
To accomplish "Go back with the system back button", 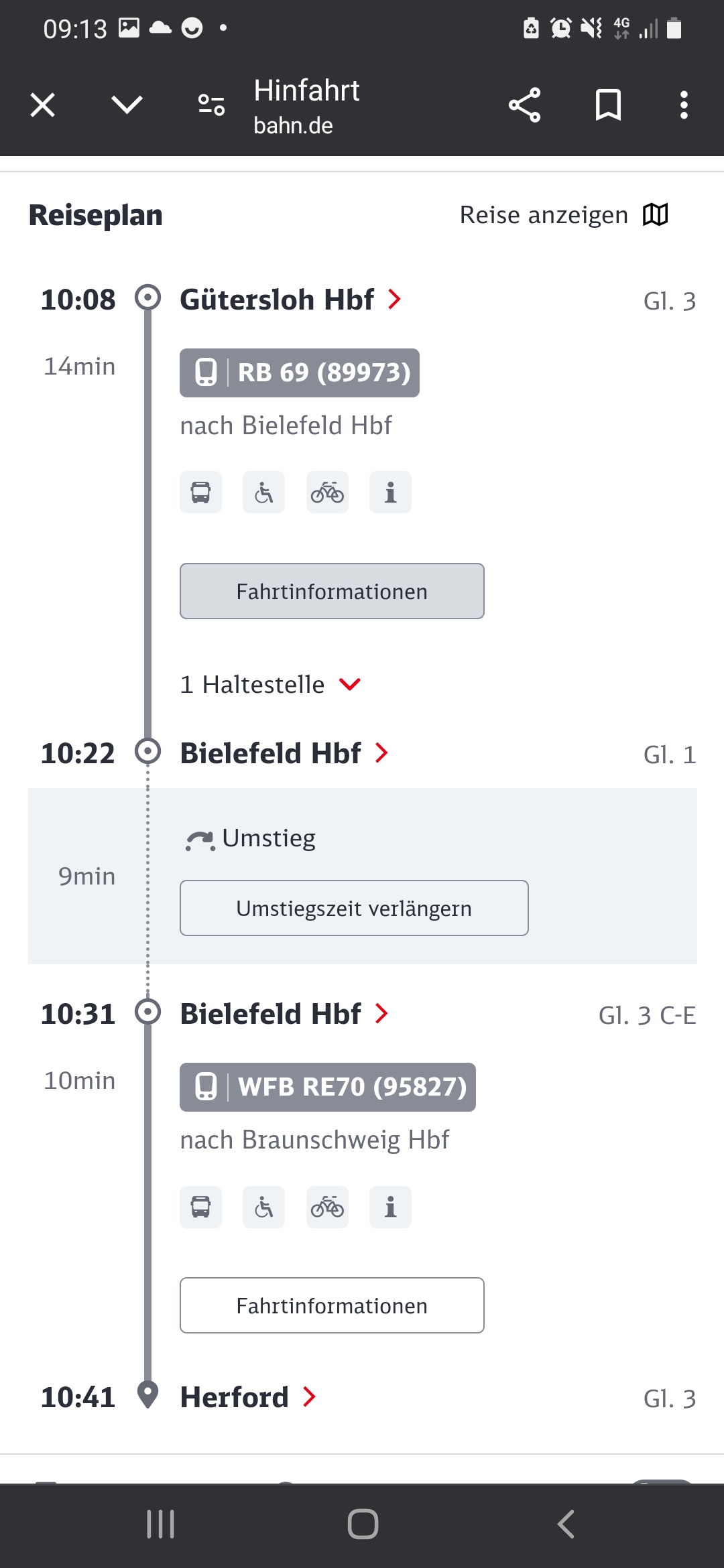I will [x=566, y=1524].
